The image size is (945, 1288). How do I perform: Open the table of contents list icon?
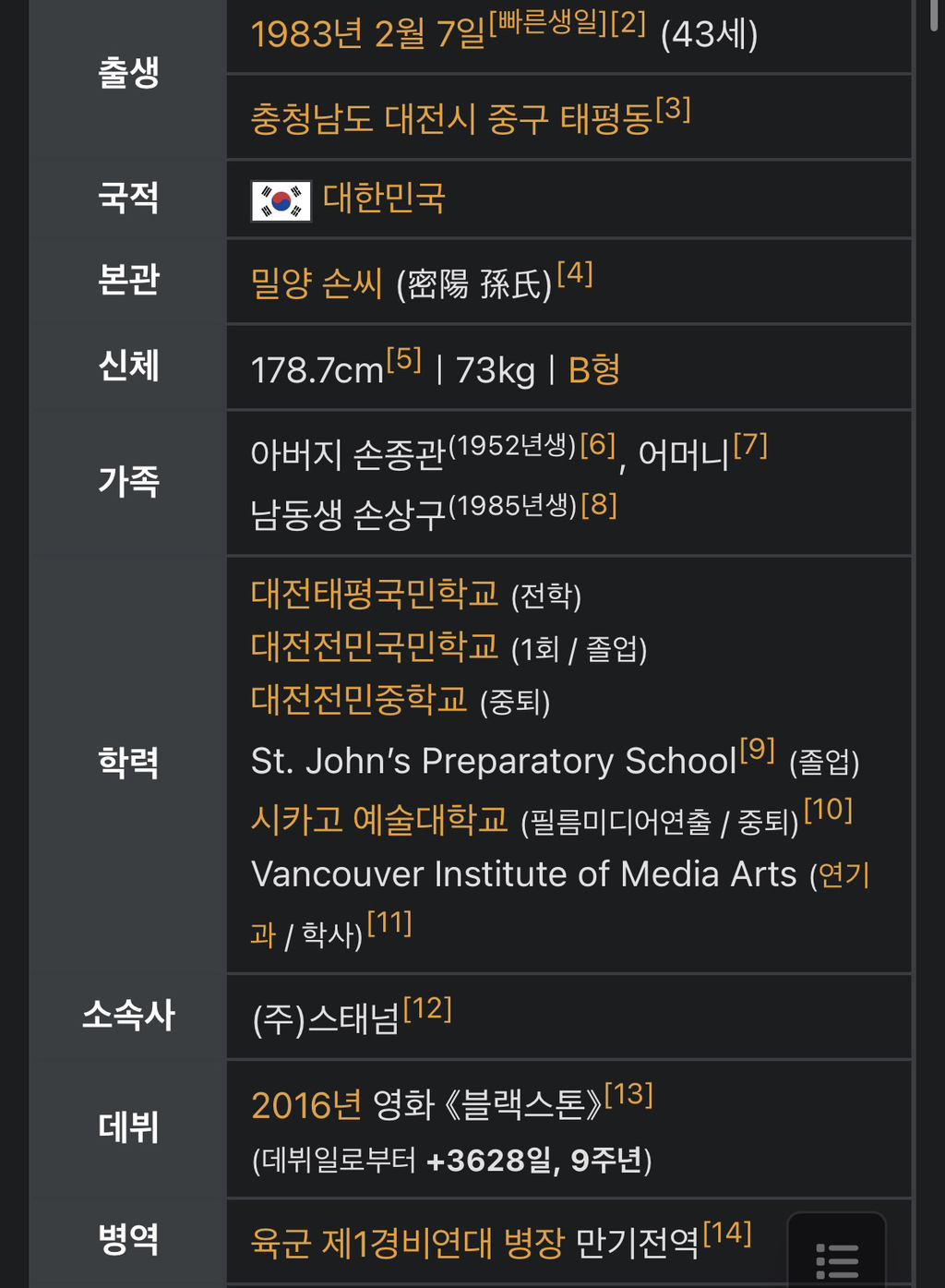[835, 1256]
